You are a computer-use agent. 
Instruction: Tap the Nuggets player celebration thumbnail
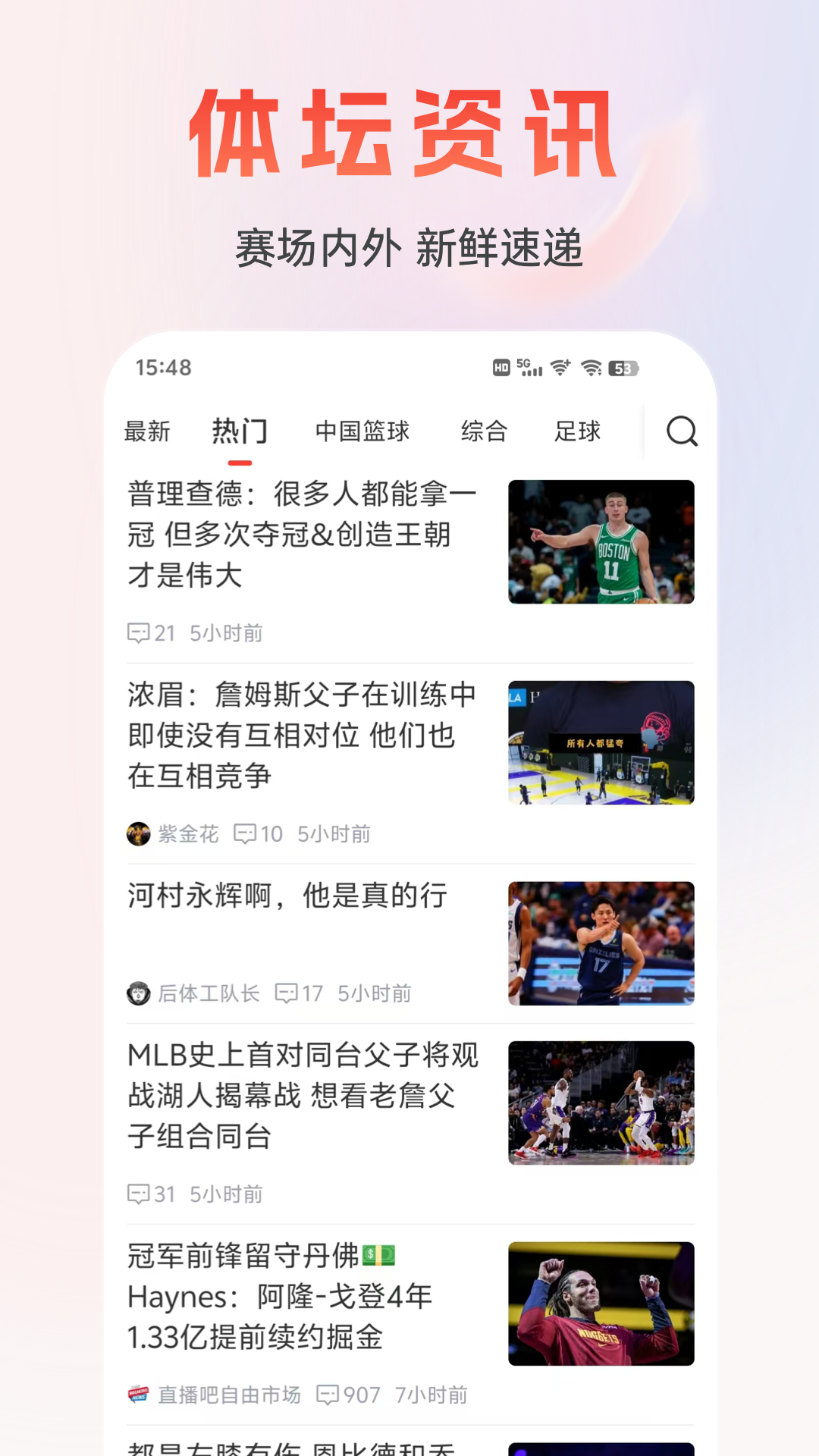point(601,1303)
